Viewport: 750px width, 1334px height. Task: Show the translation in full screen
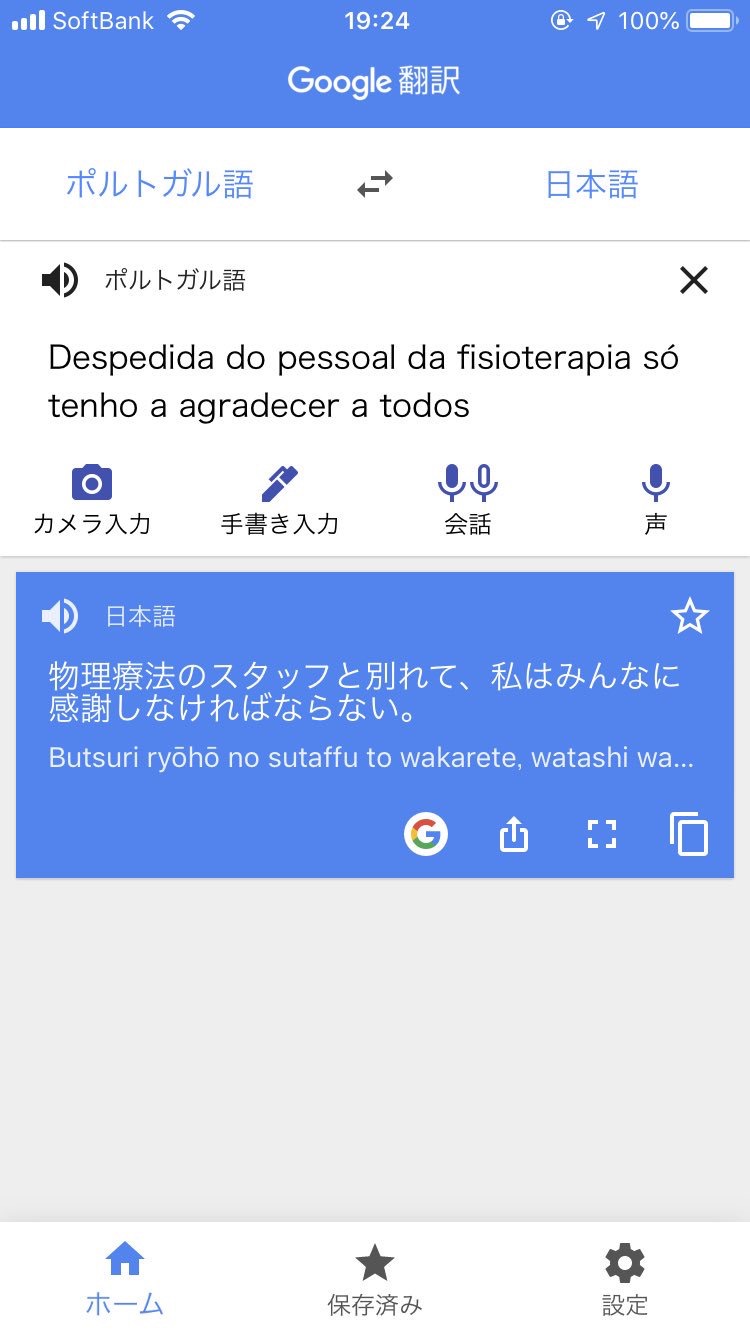pos(601,834)
